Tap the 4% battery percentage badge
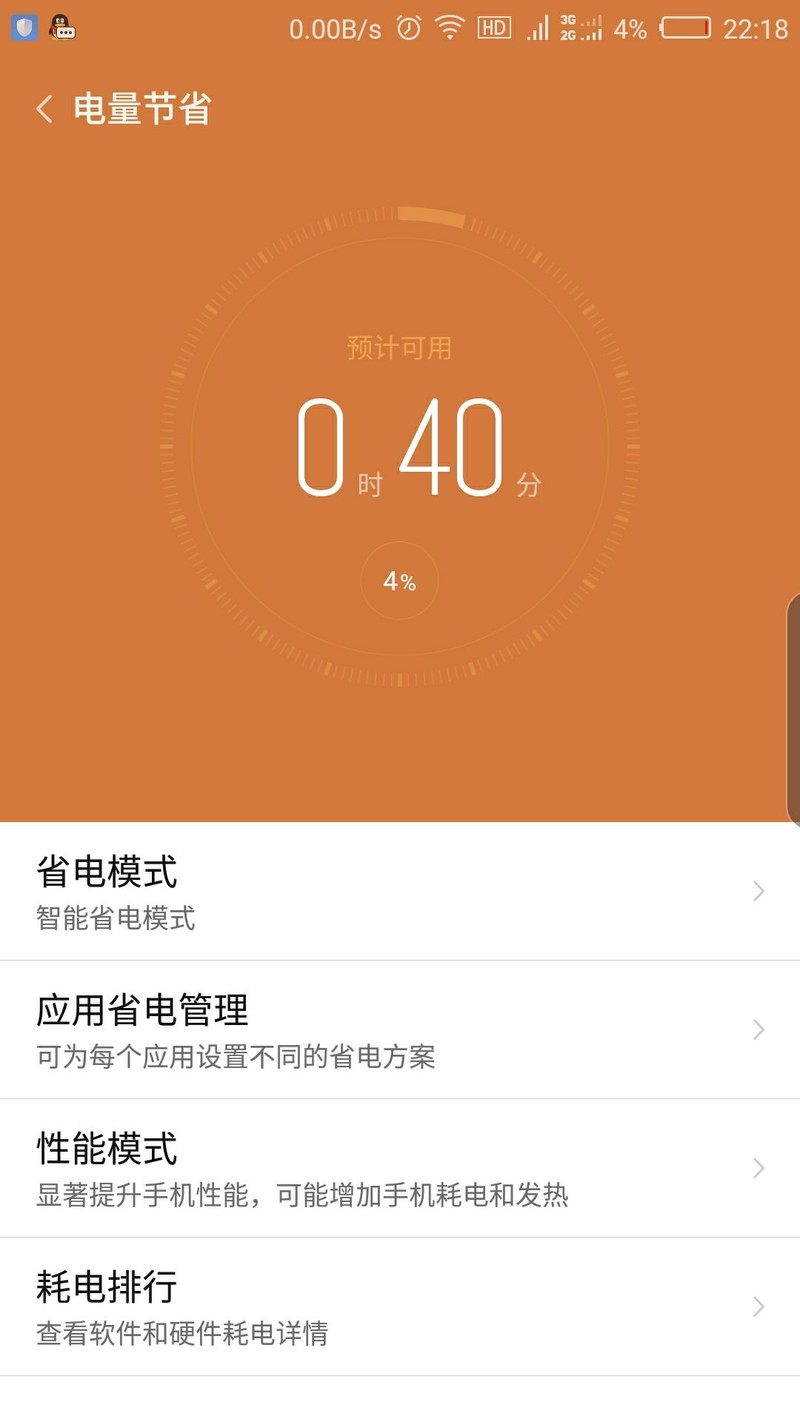Viewport: 800px width, 1422px height. coord(399,580)
